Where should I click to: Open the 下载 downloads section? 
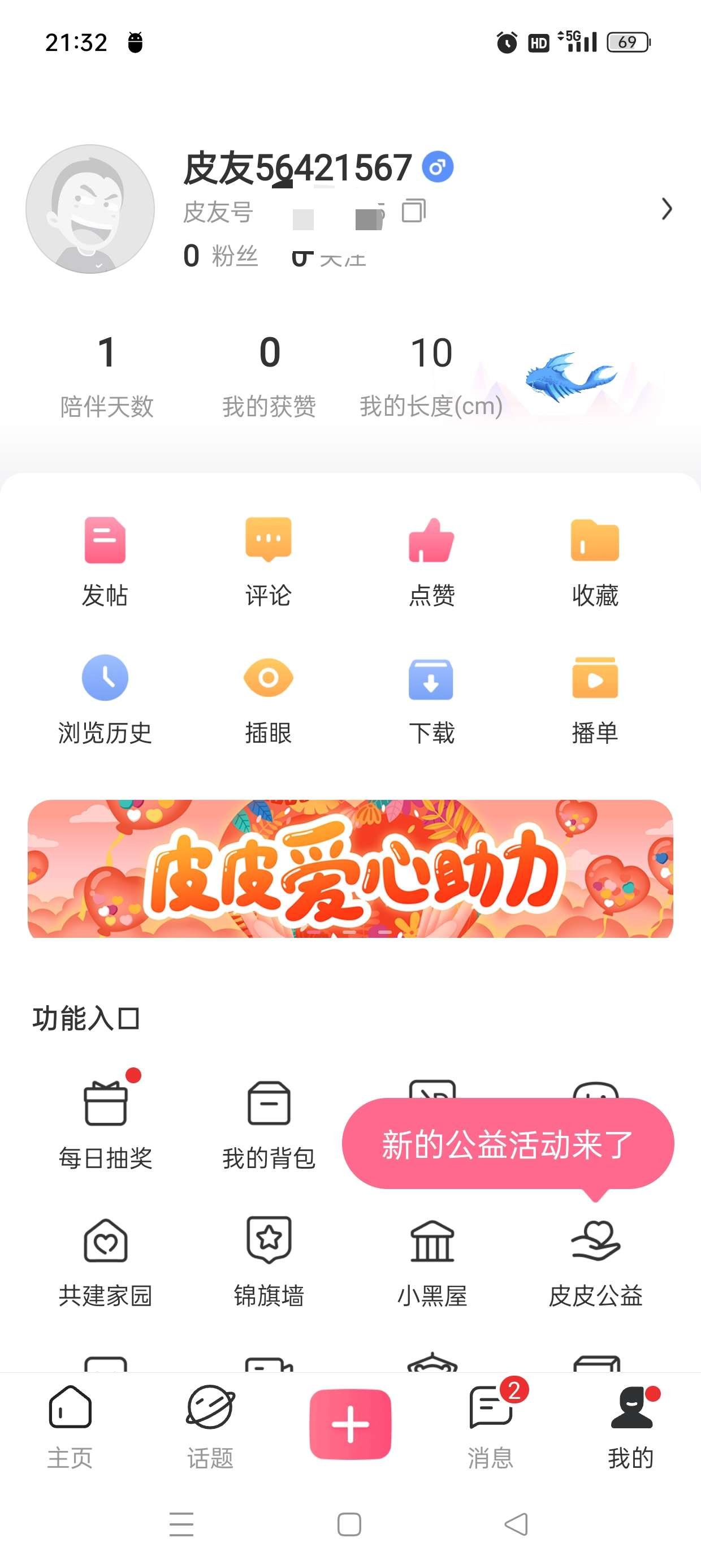[431, 697]
